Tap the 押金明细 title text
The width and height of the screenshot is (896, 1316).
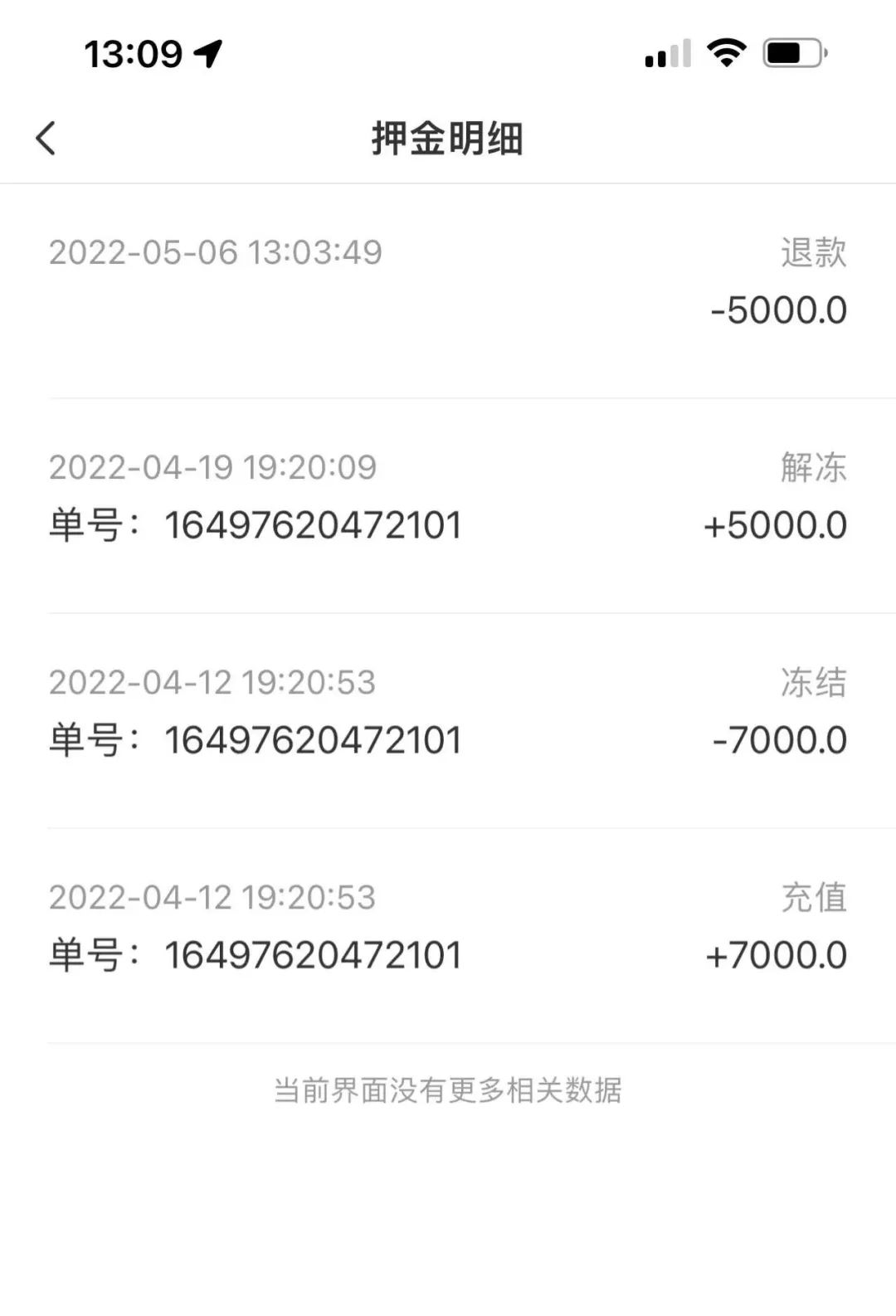(x=448, y=138)
